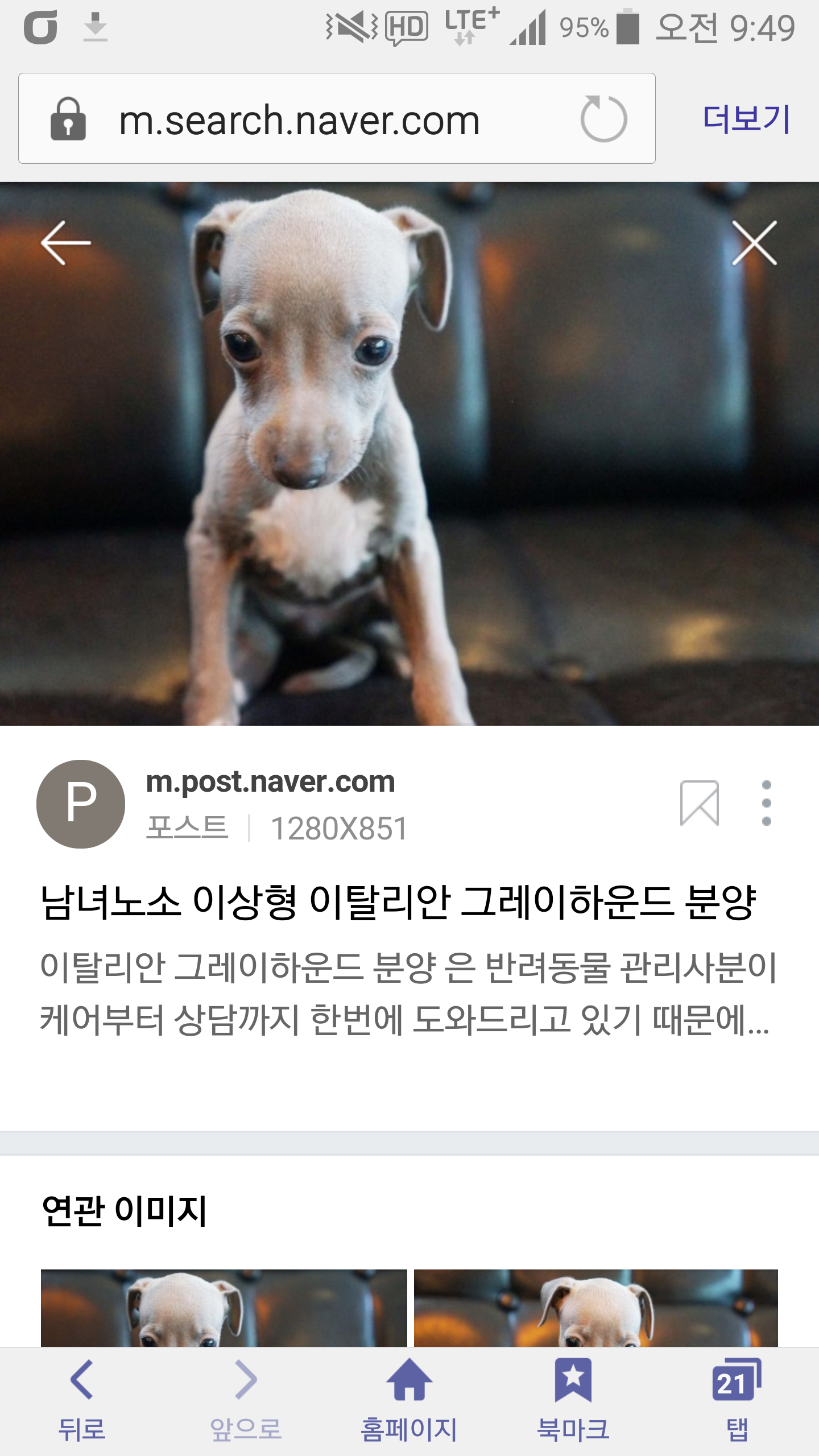View the full puppy photo

point(409,454)
